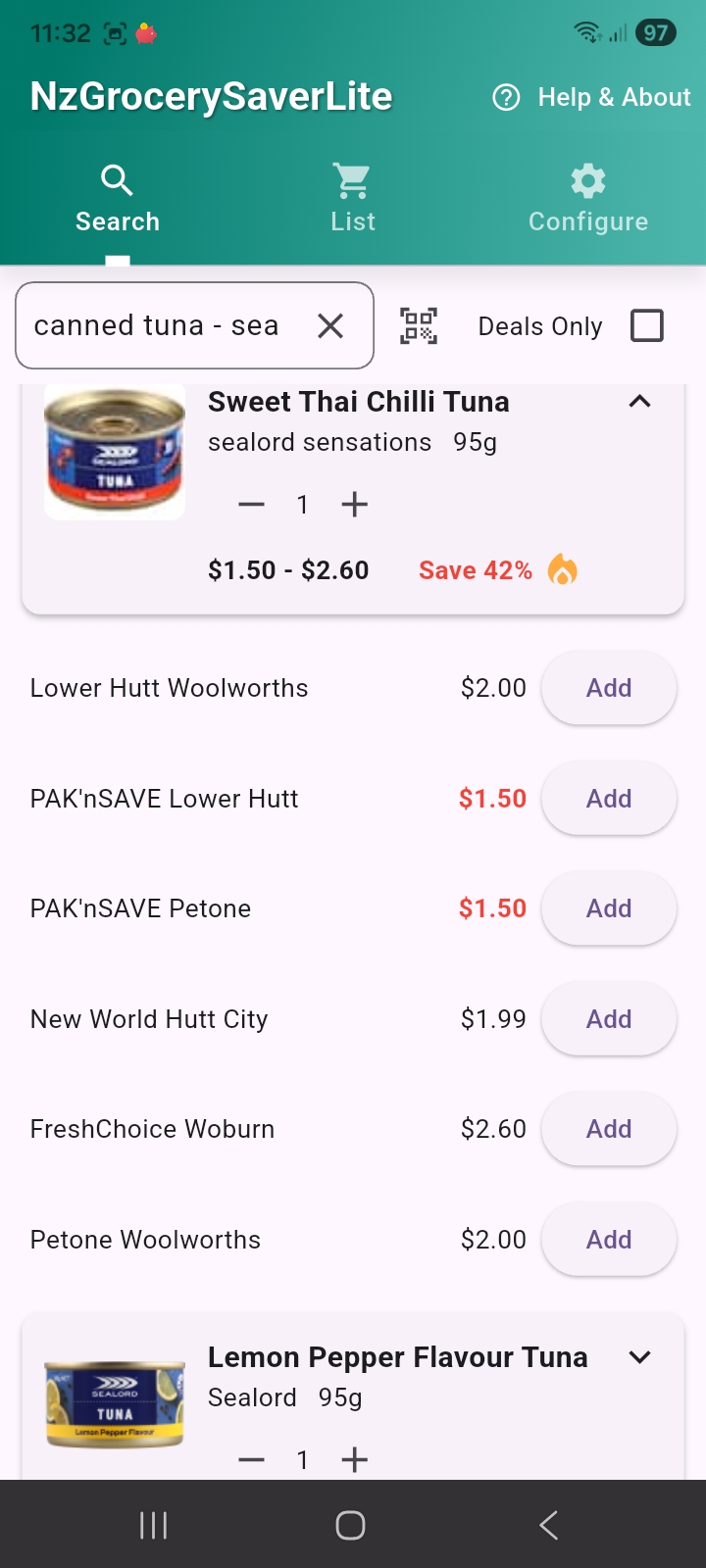This screenshot has height=1568, width=706.
Task: Add the FreshChoice Woburn item
Action: point(608,1128)
